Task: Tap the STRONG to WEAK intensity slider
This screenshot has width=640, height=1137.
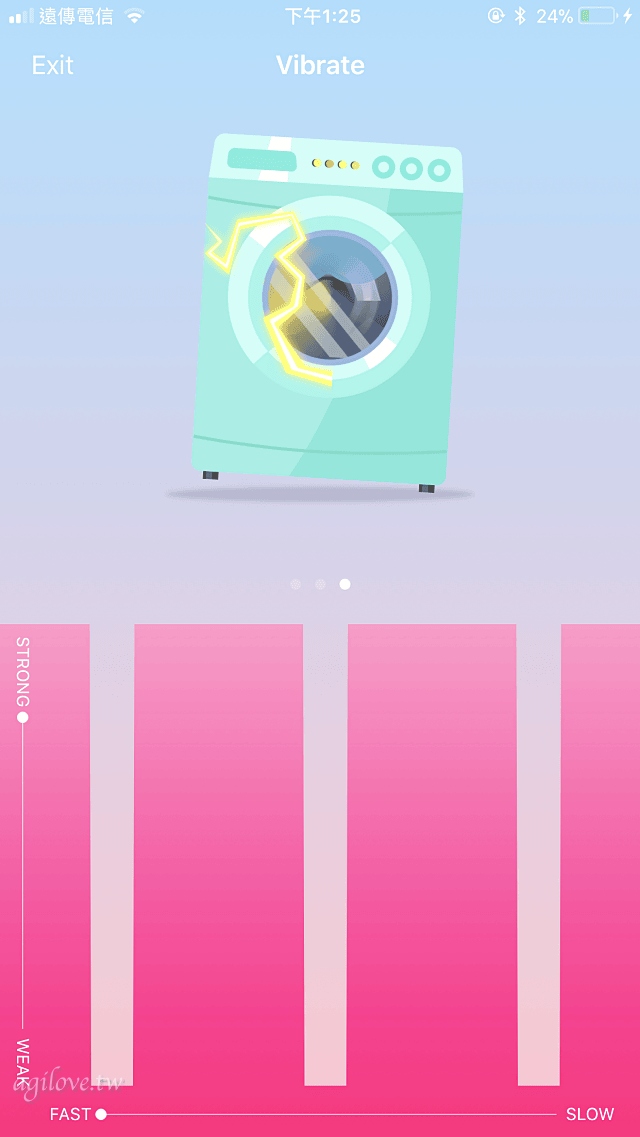Action: click(x=22, y=717)
